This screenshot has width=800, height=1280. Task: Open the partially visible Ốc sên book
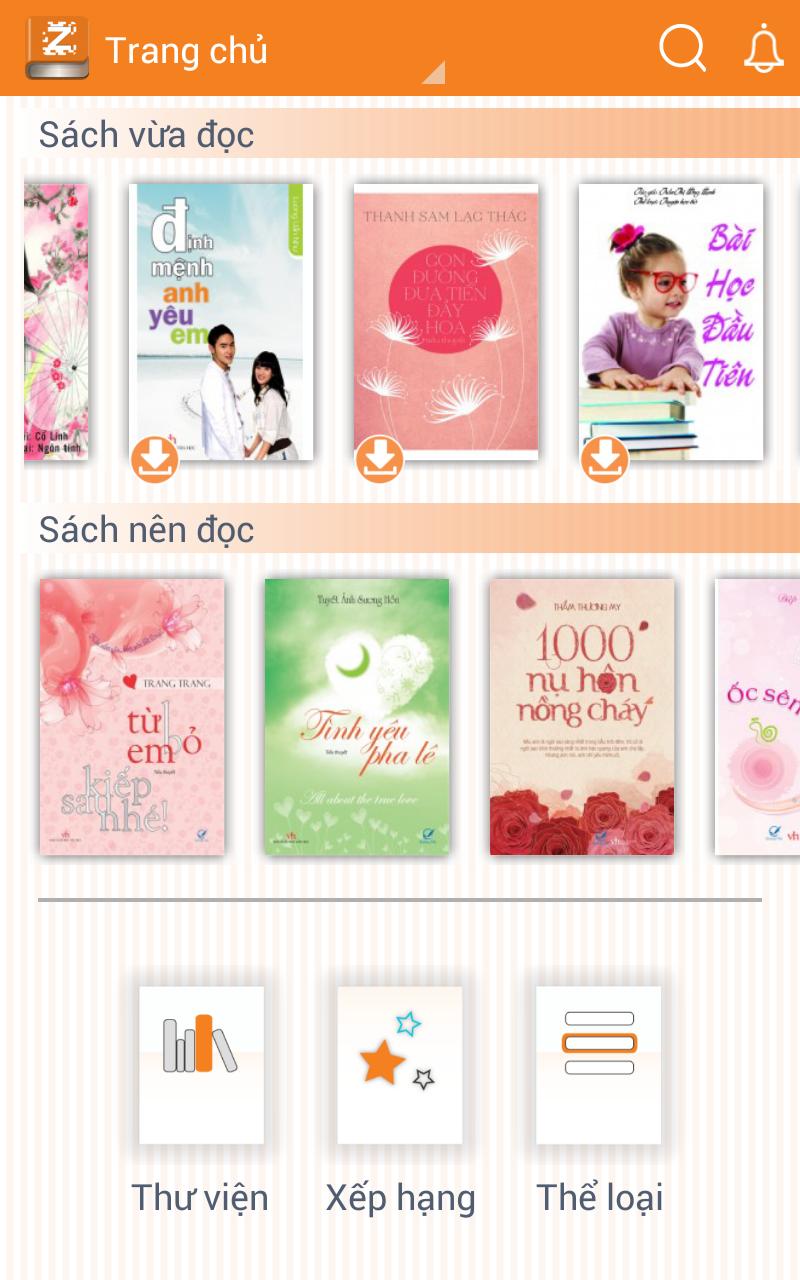tap(758, 716)
